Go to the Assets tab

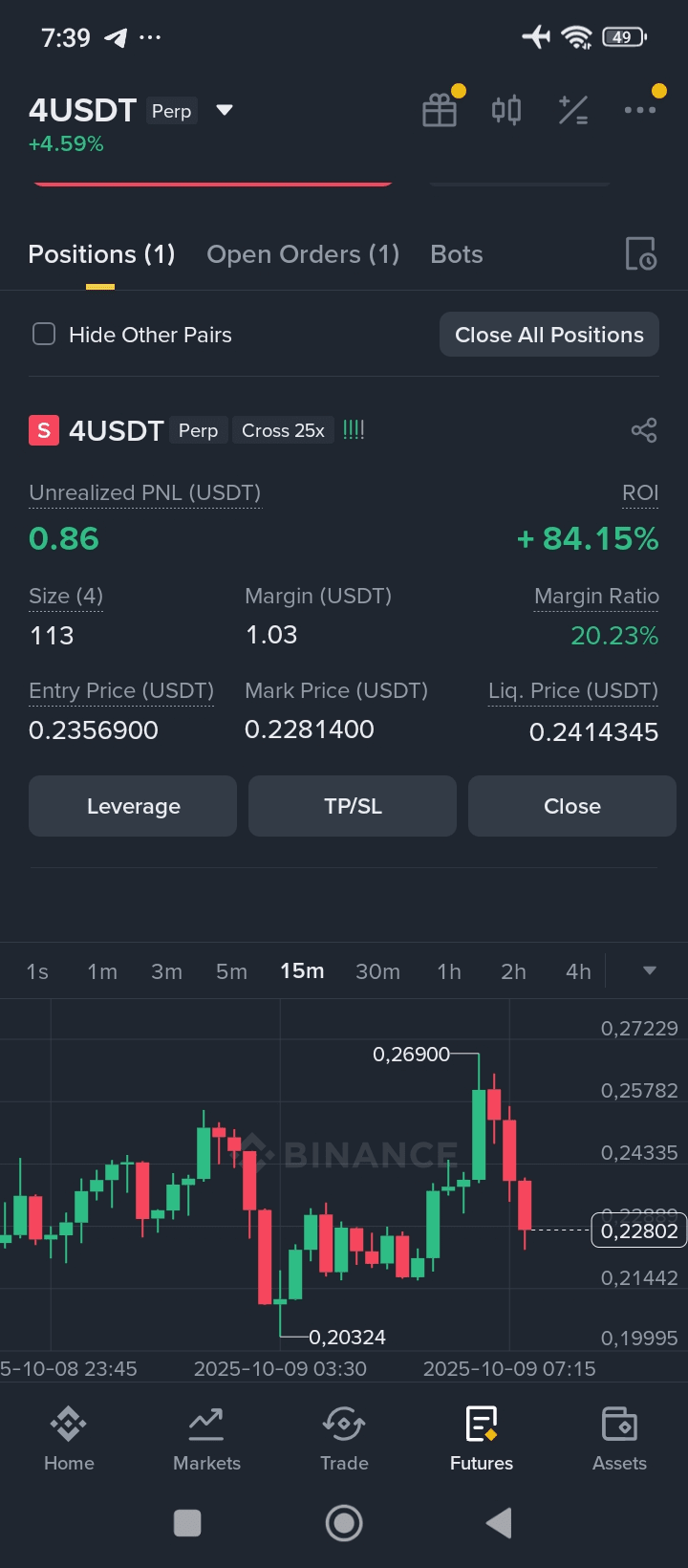[619, 1439]
